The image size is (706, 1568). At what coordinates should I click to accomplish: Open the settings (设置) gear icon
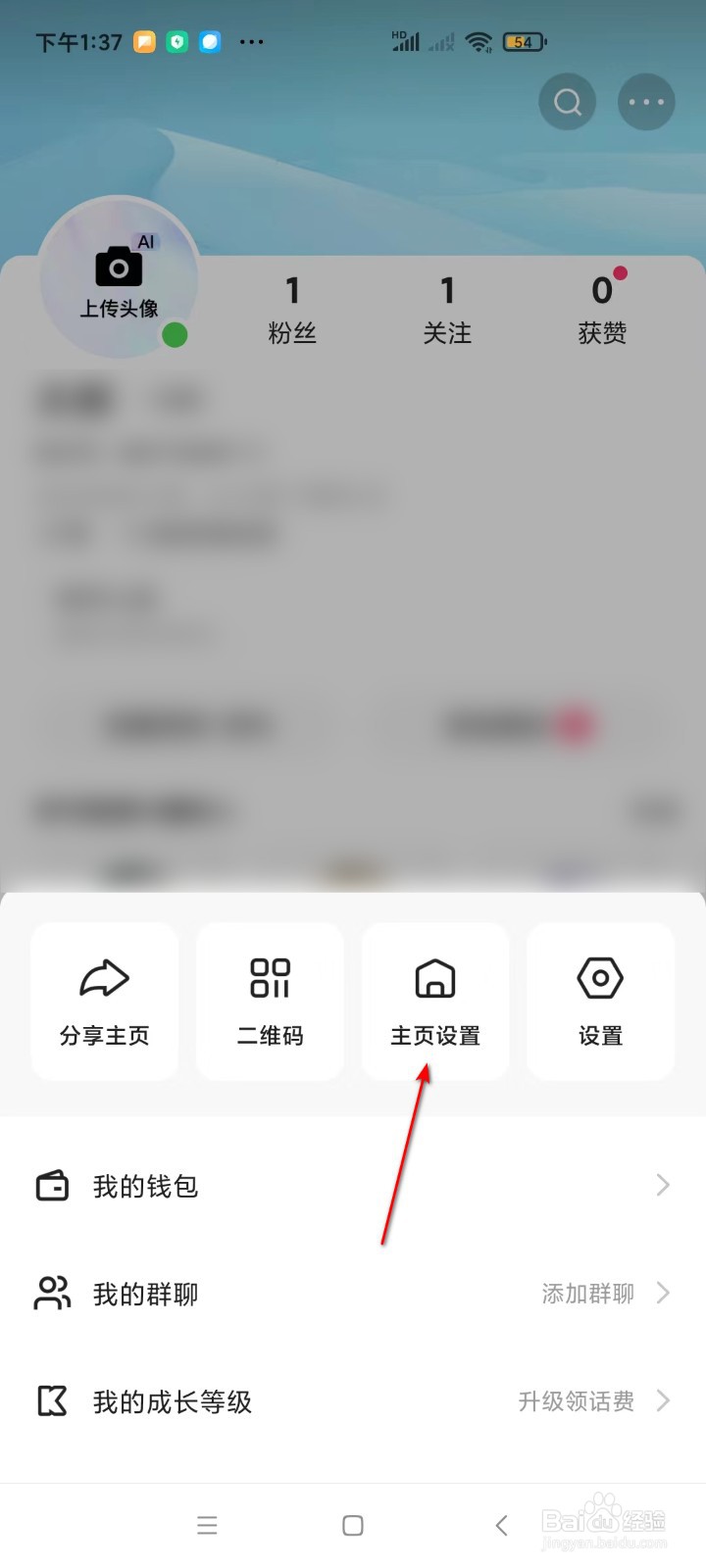click(600, 977)
